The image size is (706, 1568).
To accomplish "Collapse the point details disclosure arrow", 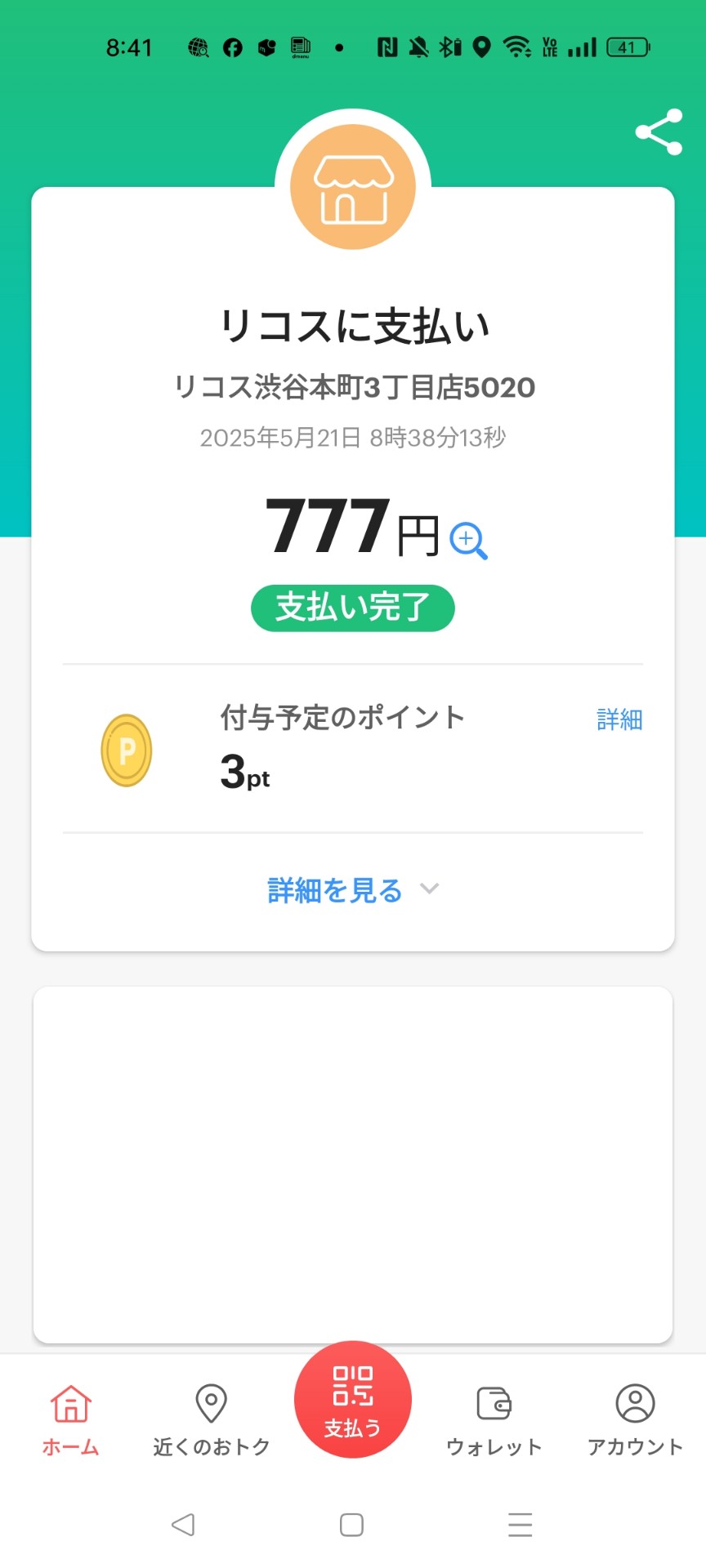I will 430,889.
